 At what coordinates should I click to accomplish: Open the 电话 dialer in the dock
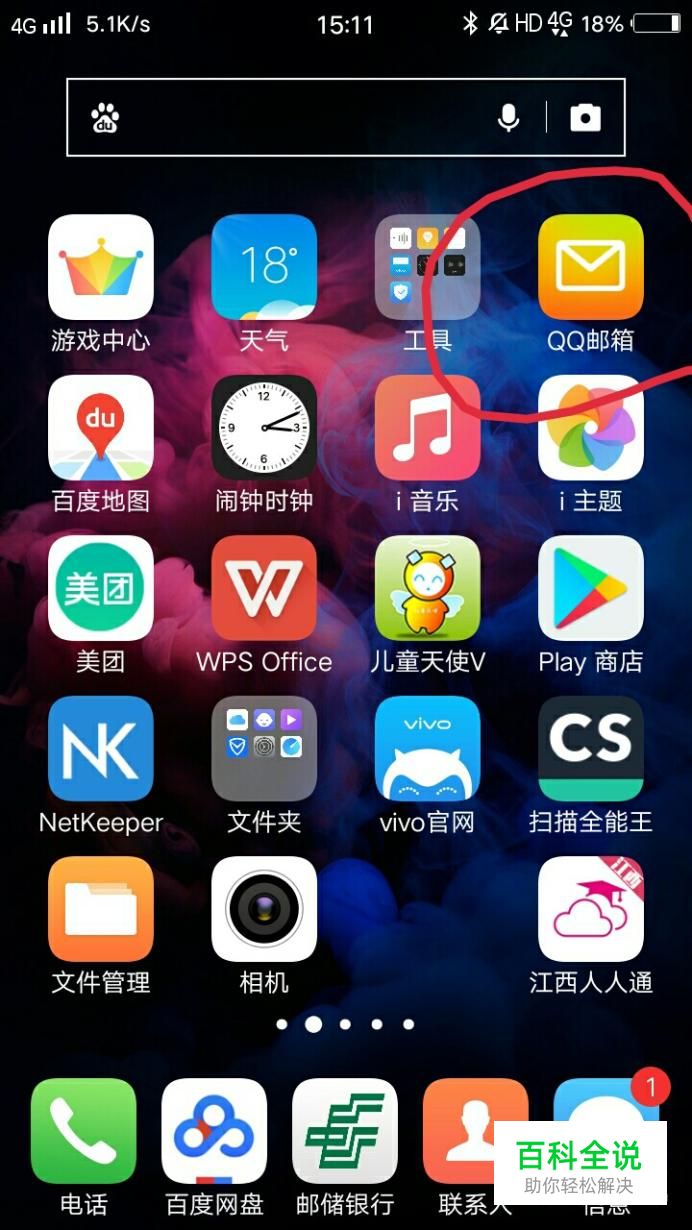(x=83, y=1131)
